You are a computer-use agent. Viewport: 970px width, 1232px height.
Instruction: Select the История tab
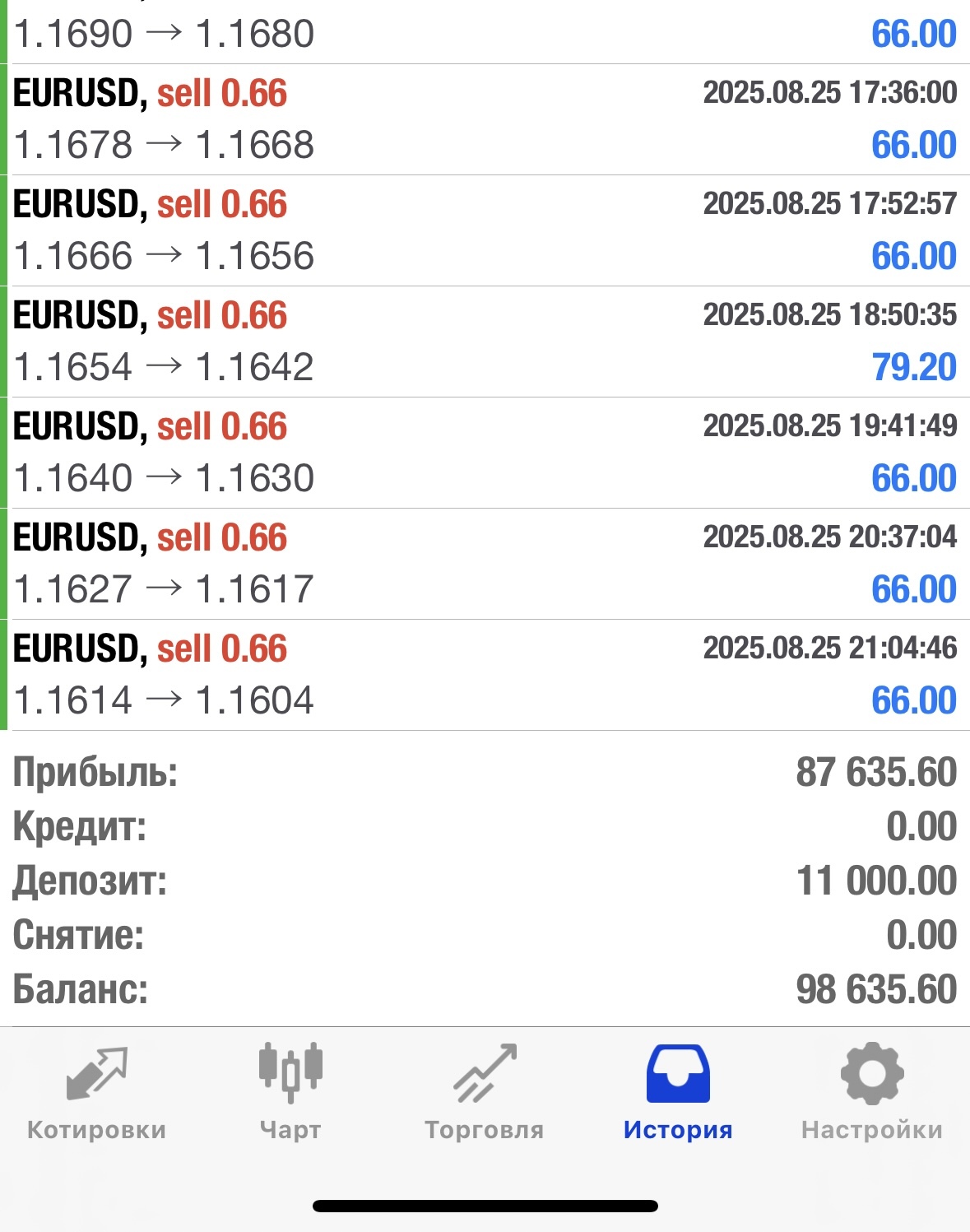678,1092
